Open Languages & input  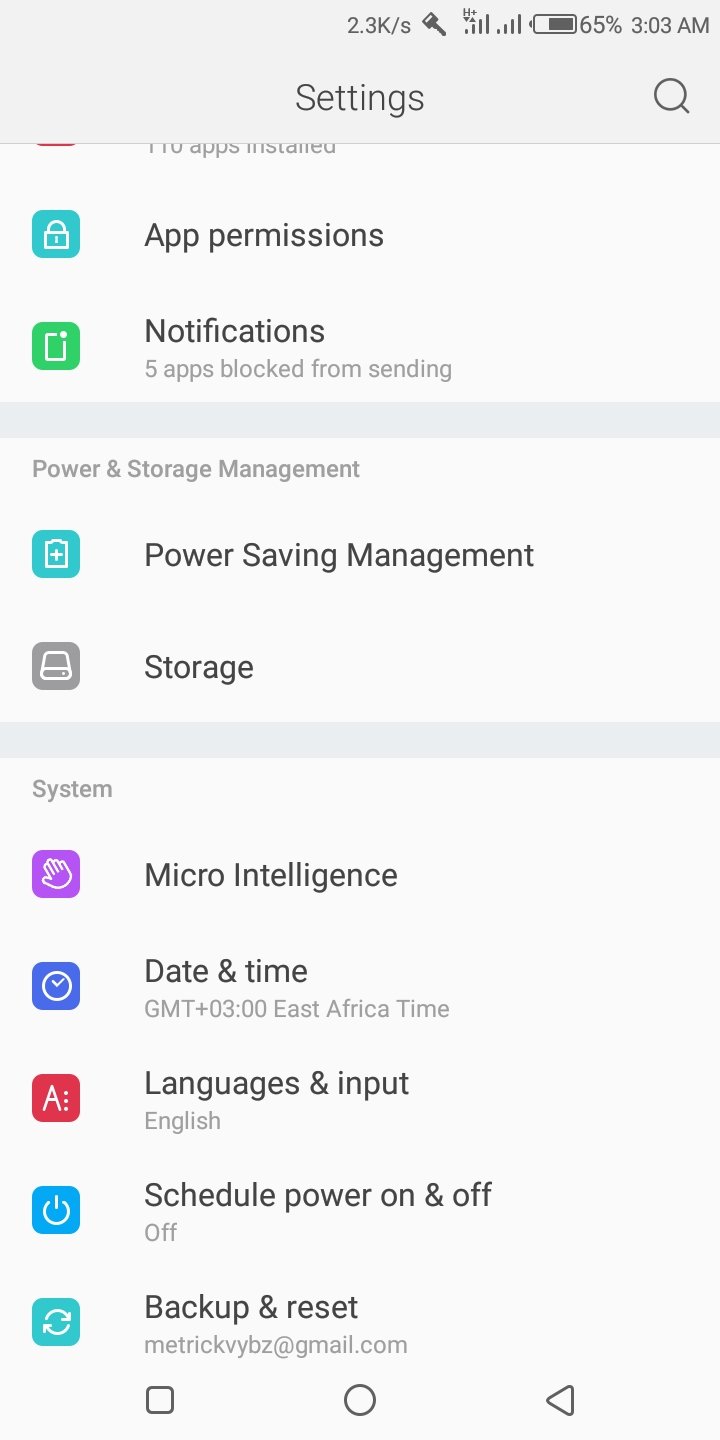click(360, 1099)
